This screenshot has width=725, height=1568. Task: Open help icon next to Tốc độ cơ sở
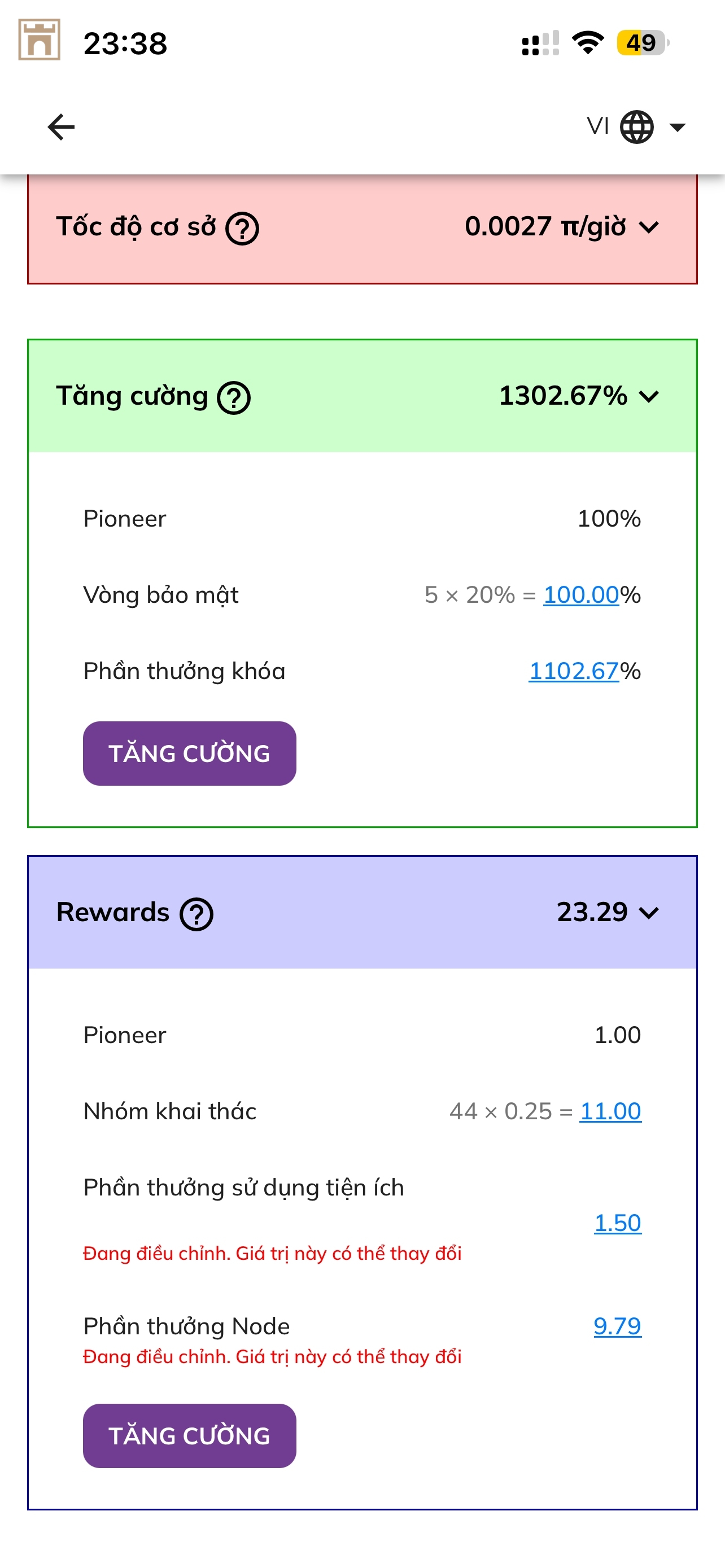(x=242, y=229)
